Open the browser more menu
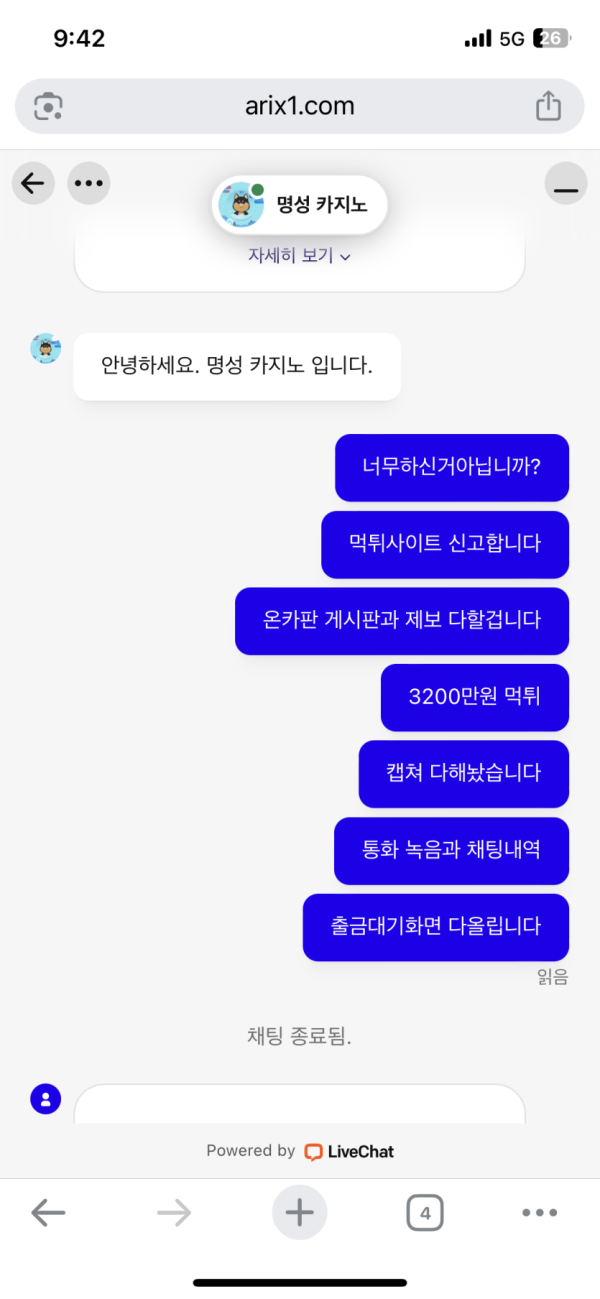 pyautogui.click(x=539, y=1213)
